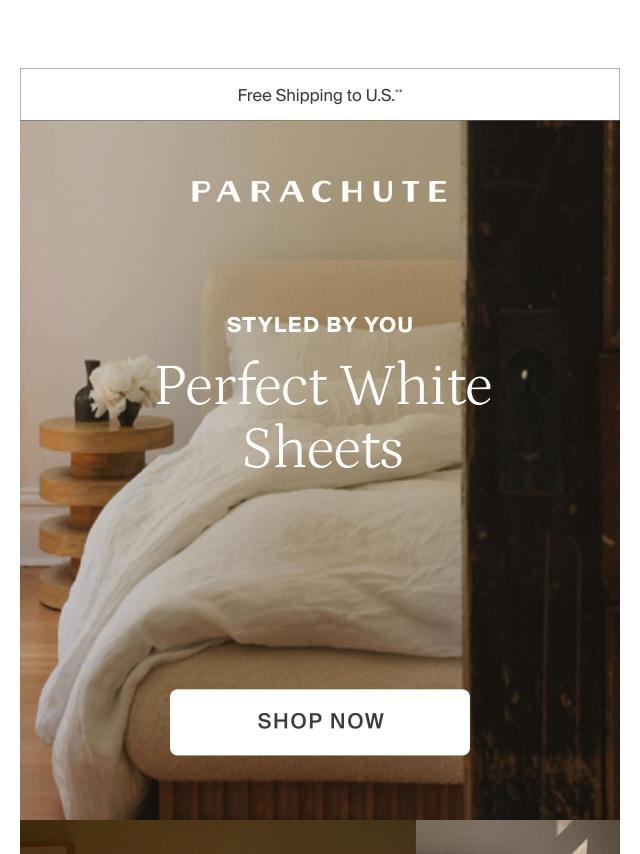The height and width of the screenshot is (854, 640).
Task: Open the Free Shipping to U.S. banner
Action: click(x=320, y=96)
